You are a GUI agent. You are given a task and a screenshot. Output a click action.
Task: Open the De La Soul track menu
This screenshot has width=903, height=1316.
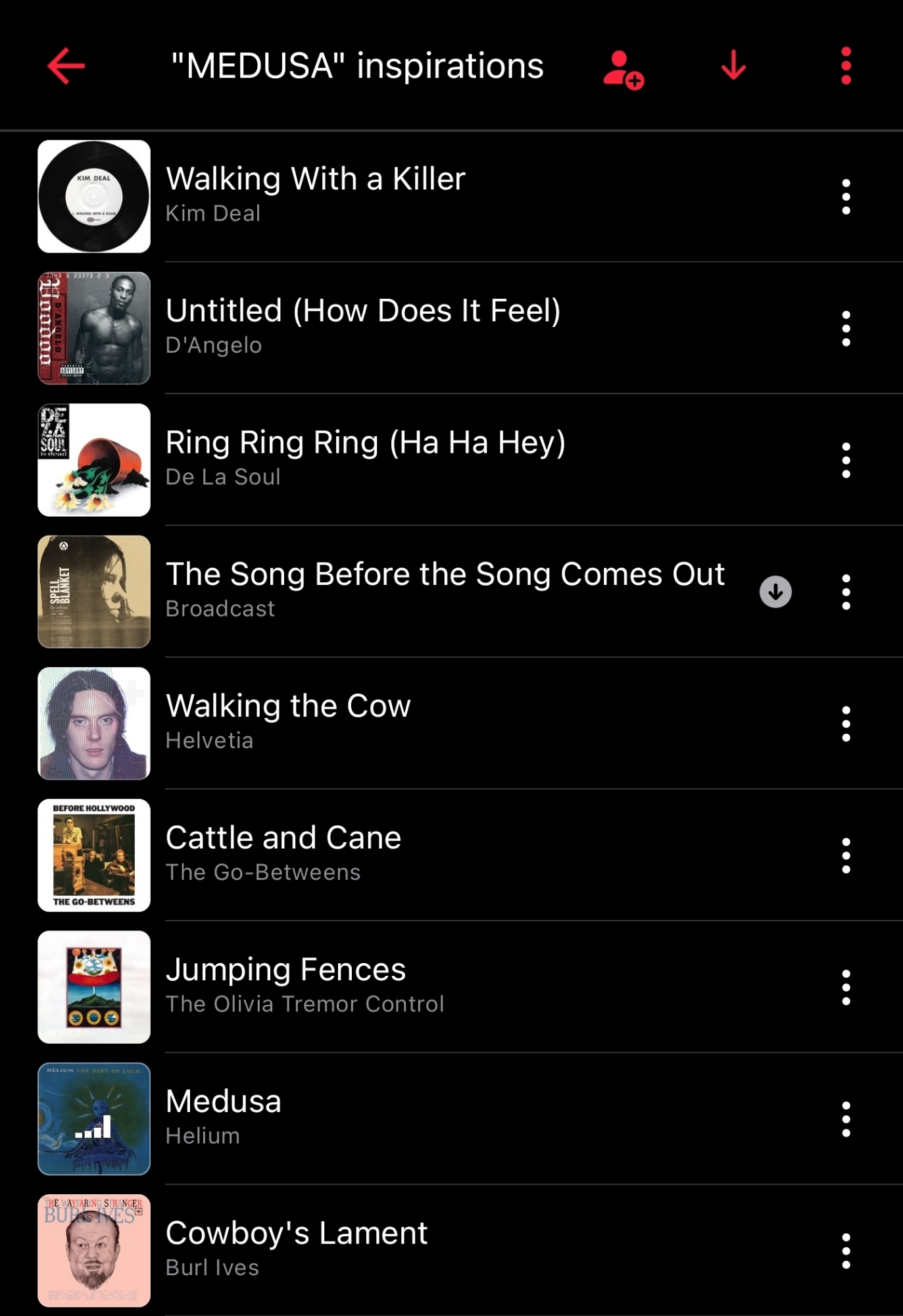pyautogui.click(x=846, y=460)
